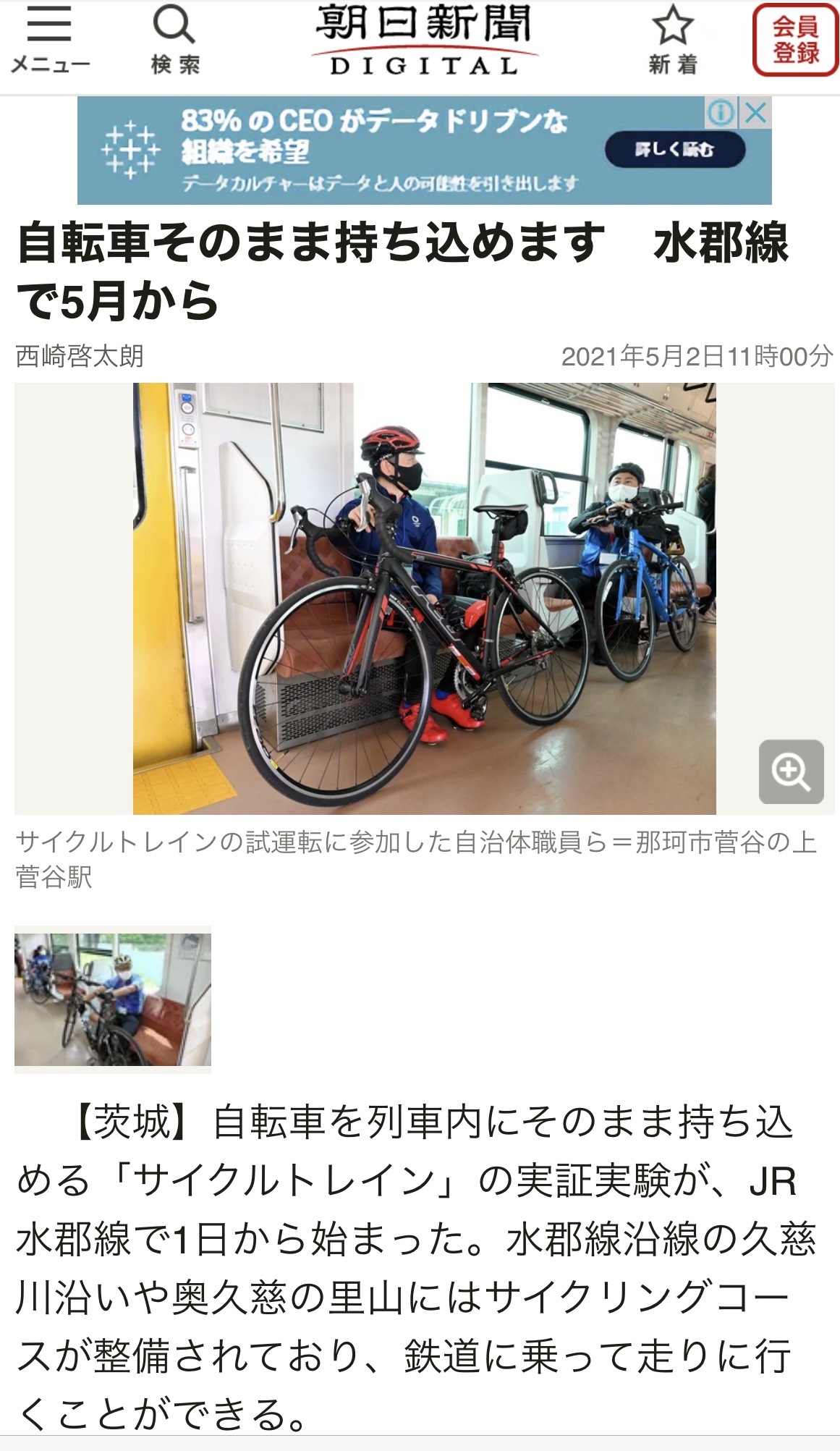The height and width of the screenshot is (1451, 840).
Task: Close the ad banner with the X
Action: point(756,113)
